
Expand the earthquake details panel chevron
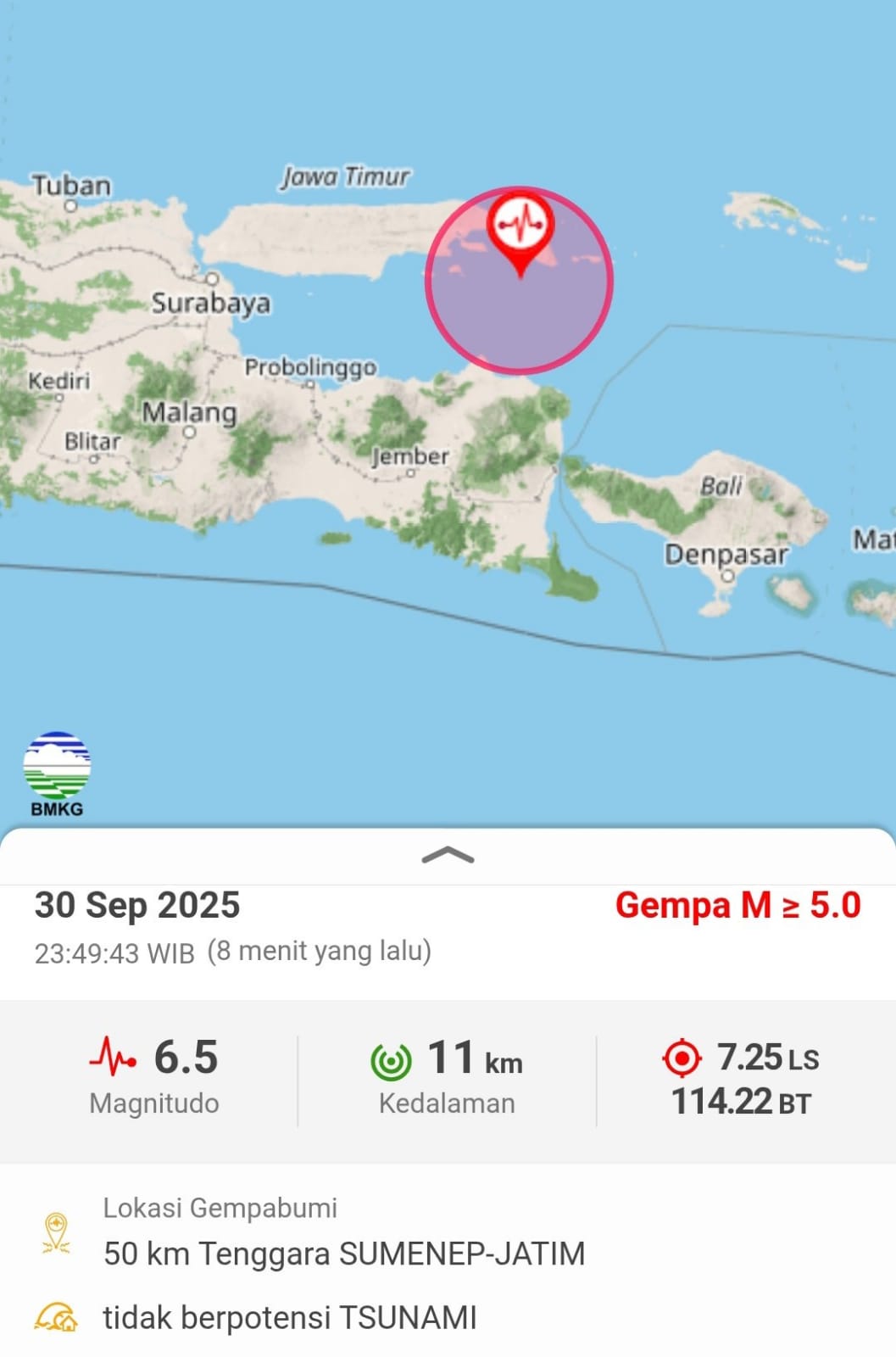(x=448, y=855)
